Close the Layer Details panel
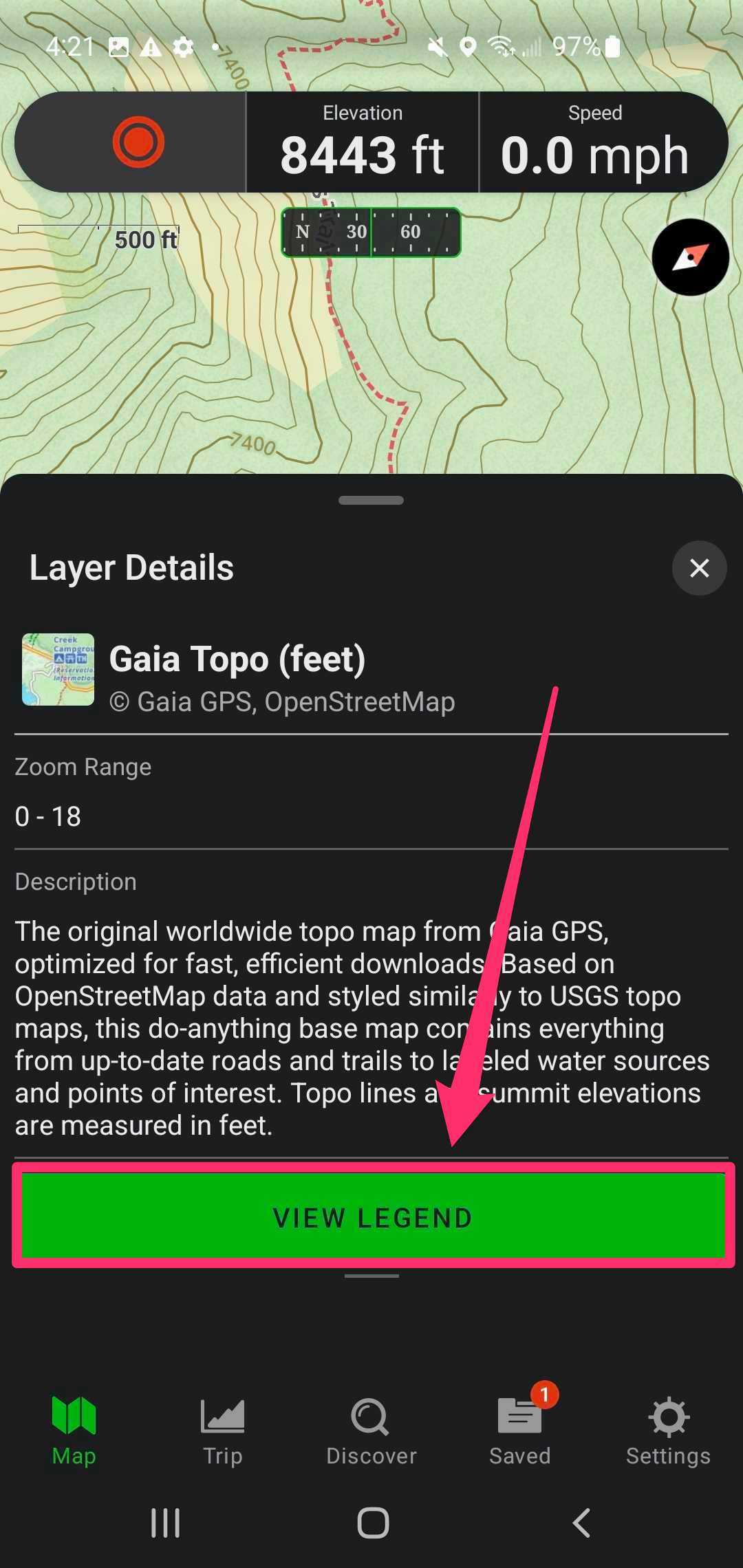743x1568 pixels. coord(699,568)
